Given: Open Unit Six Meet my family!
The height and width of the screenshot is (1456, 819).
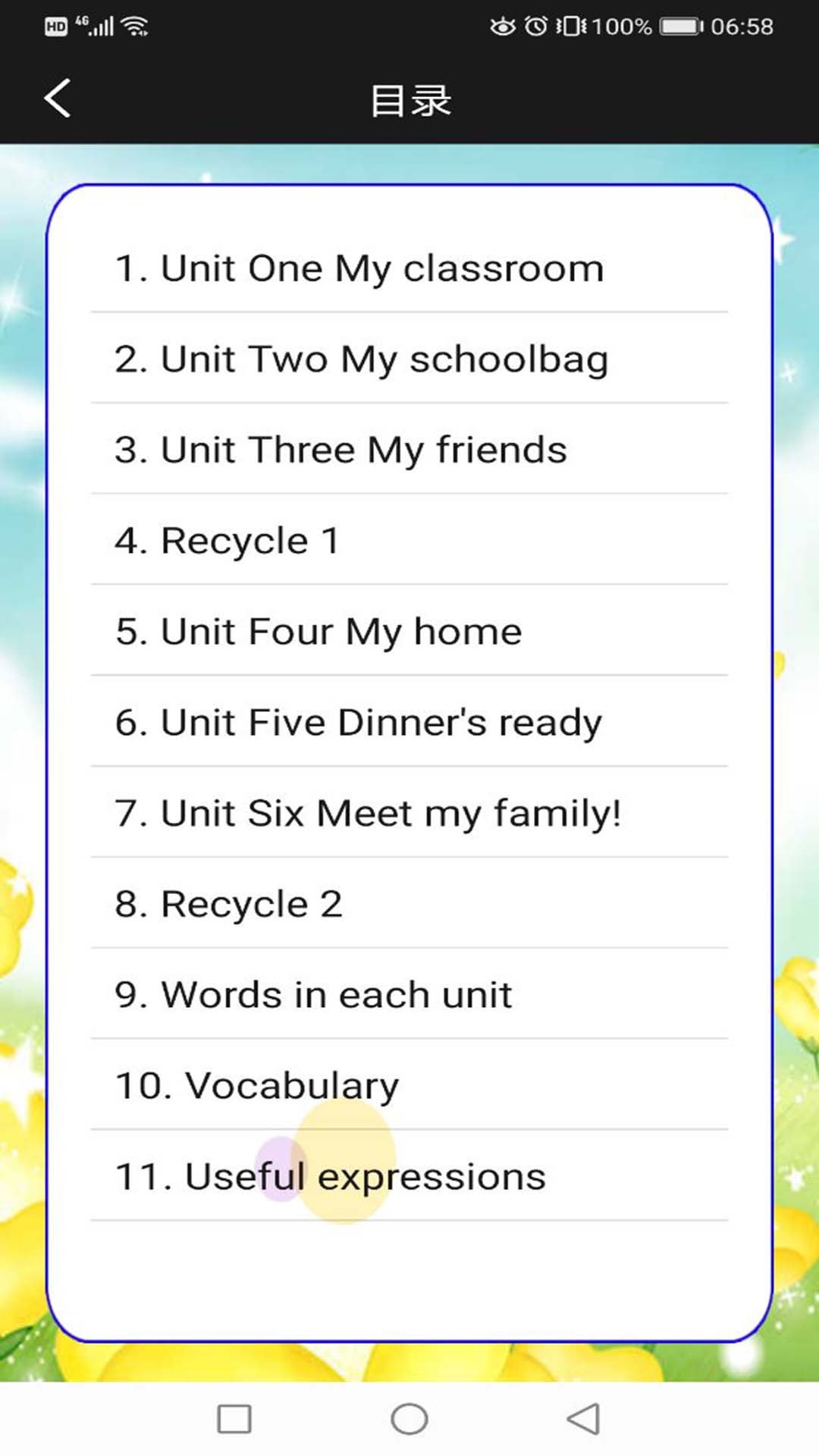Looking at the screenshot, I should click(x=409, y=812).
